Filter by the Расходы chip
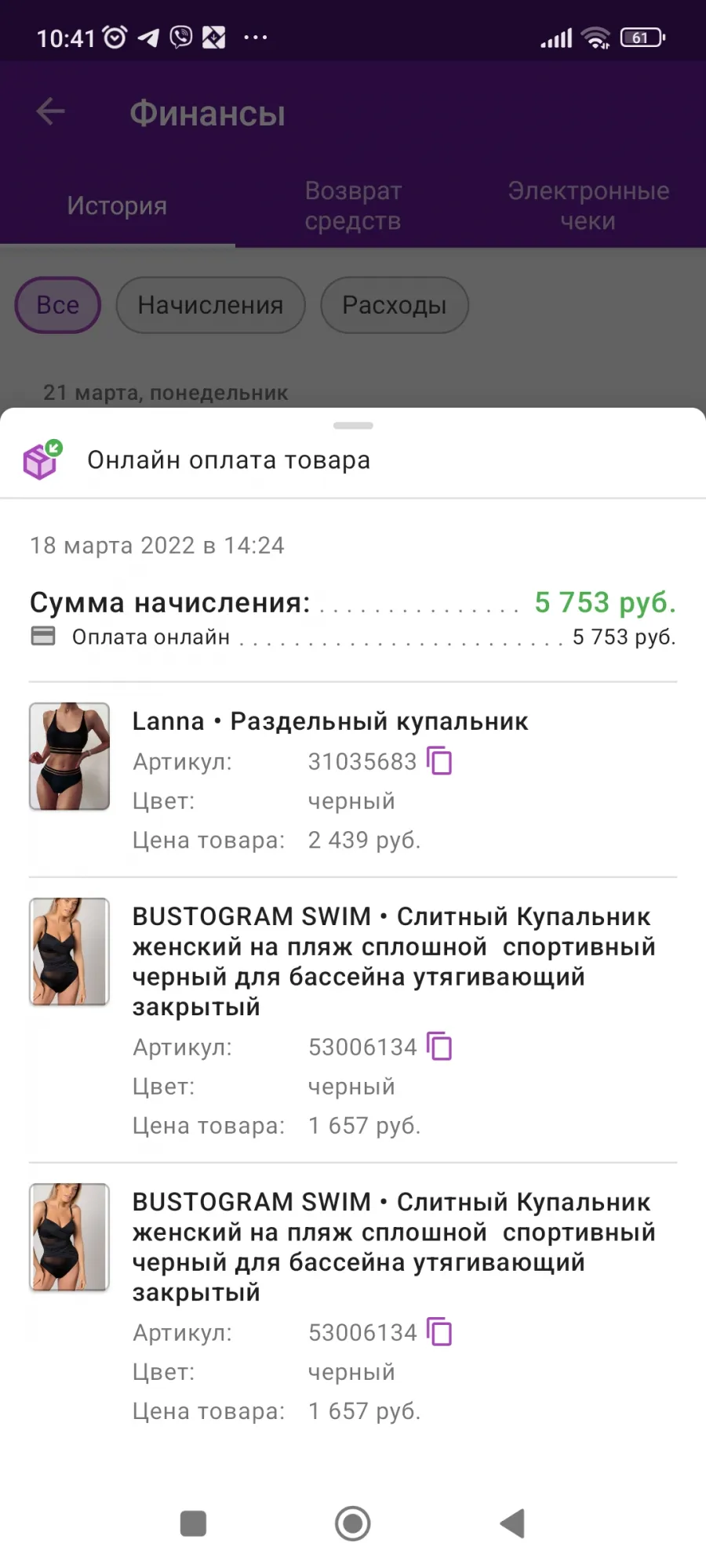 tap(395, 305)
